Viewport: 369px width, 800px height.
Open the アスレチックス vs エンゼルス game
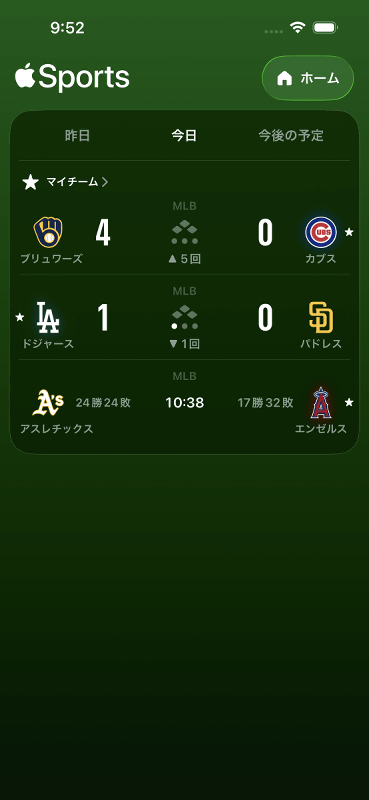point(184,403)
